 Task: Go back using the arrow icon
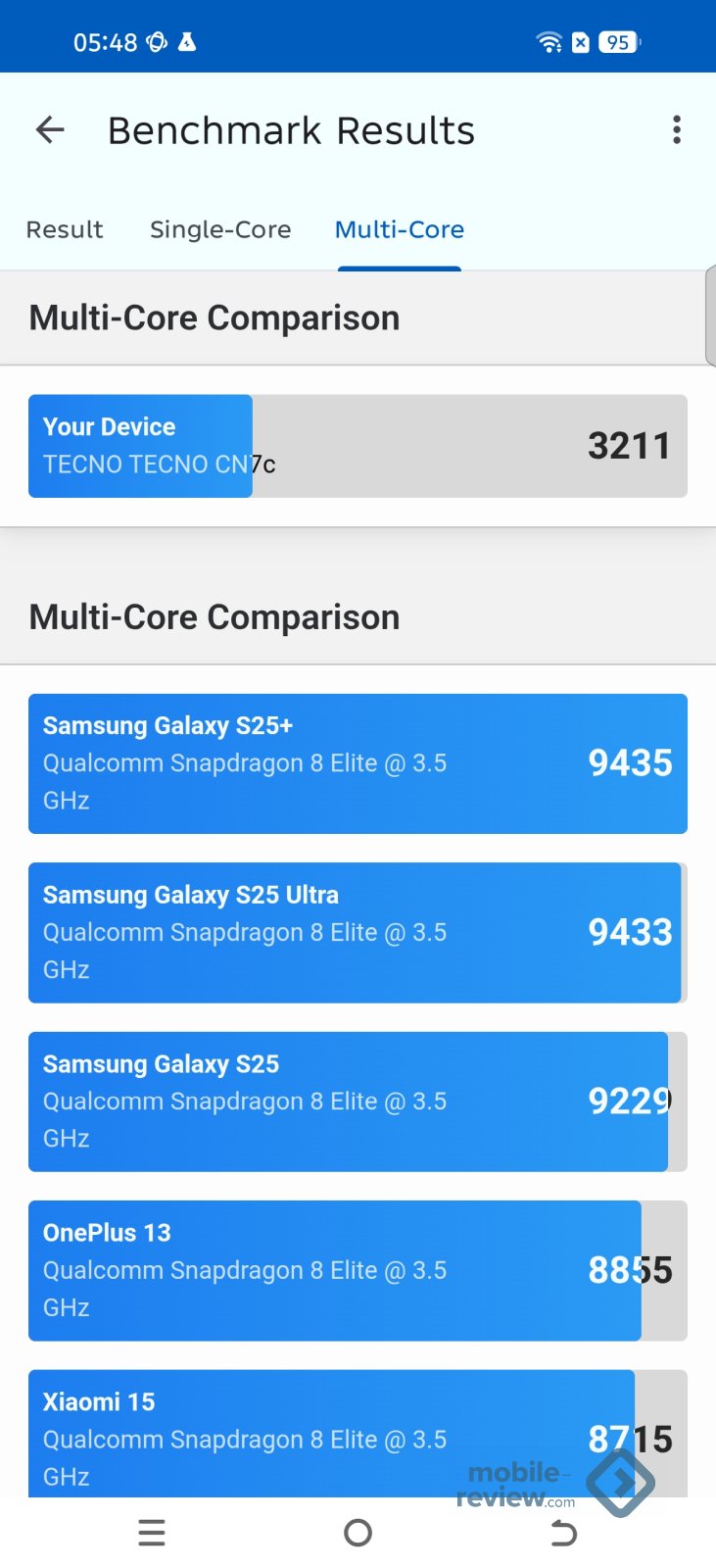50,129
